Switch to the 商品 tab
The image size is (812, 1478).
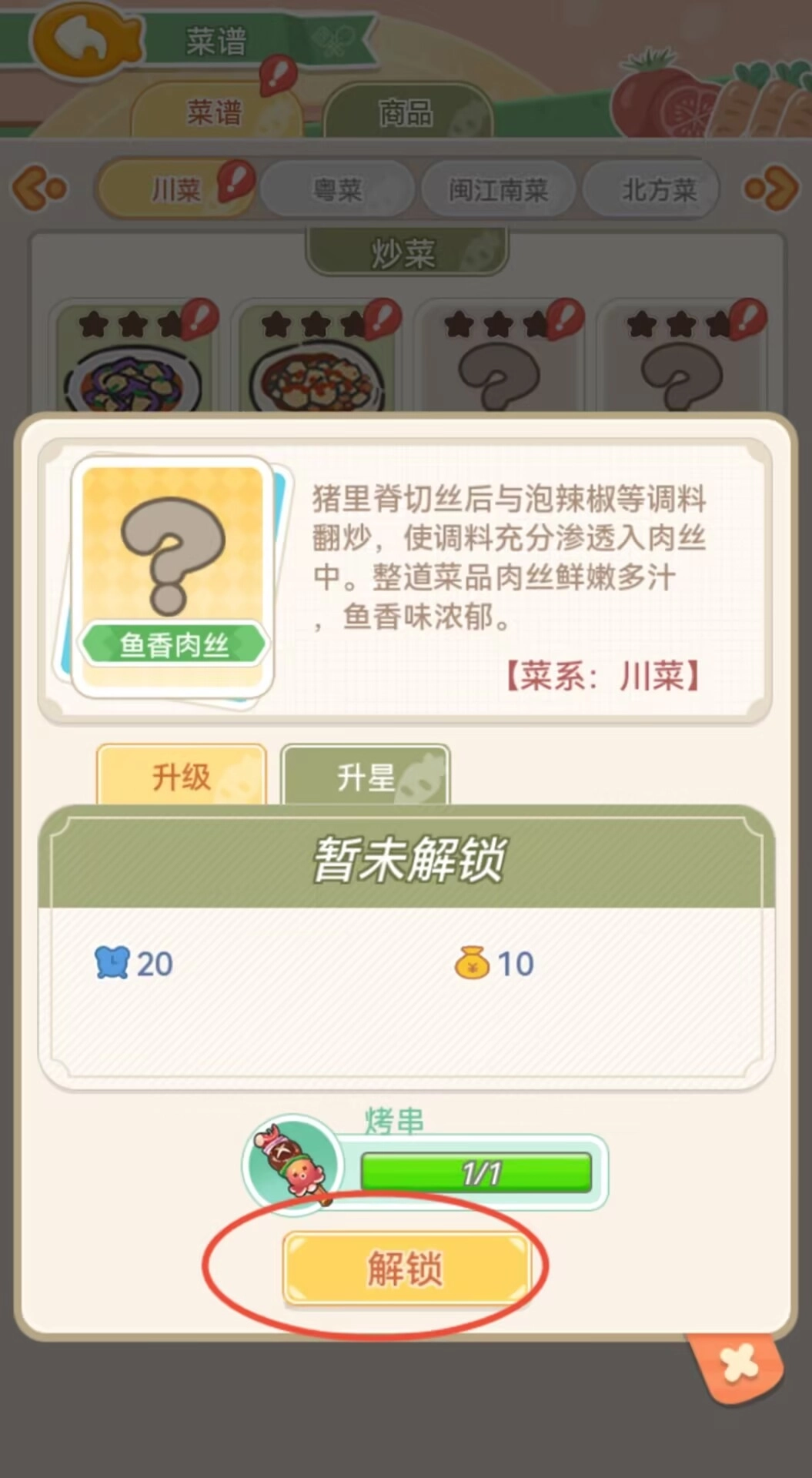tap(408, 112)
